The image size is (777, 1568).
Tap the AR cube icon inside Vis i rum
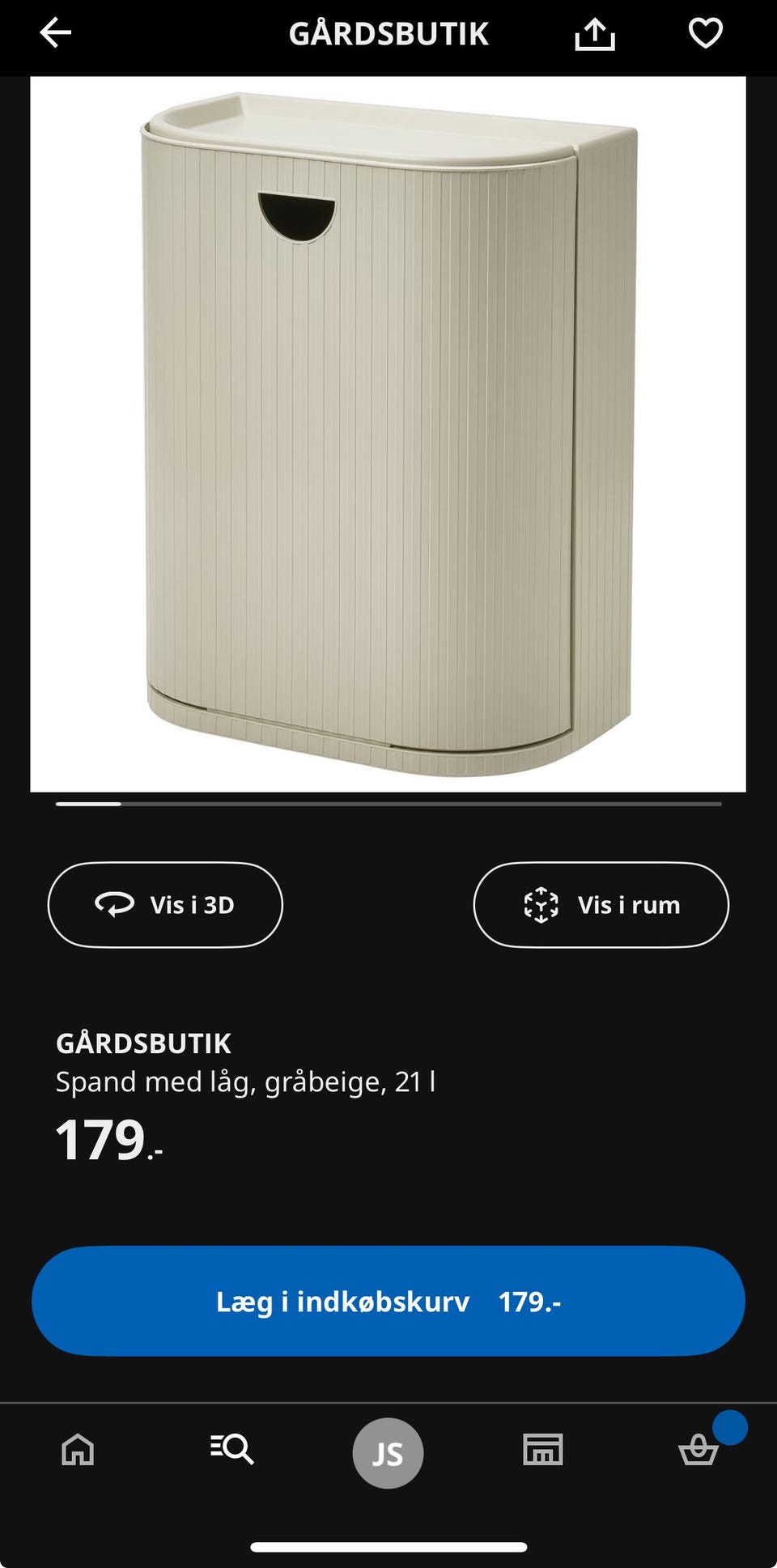541,905
